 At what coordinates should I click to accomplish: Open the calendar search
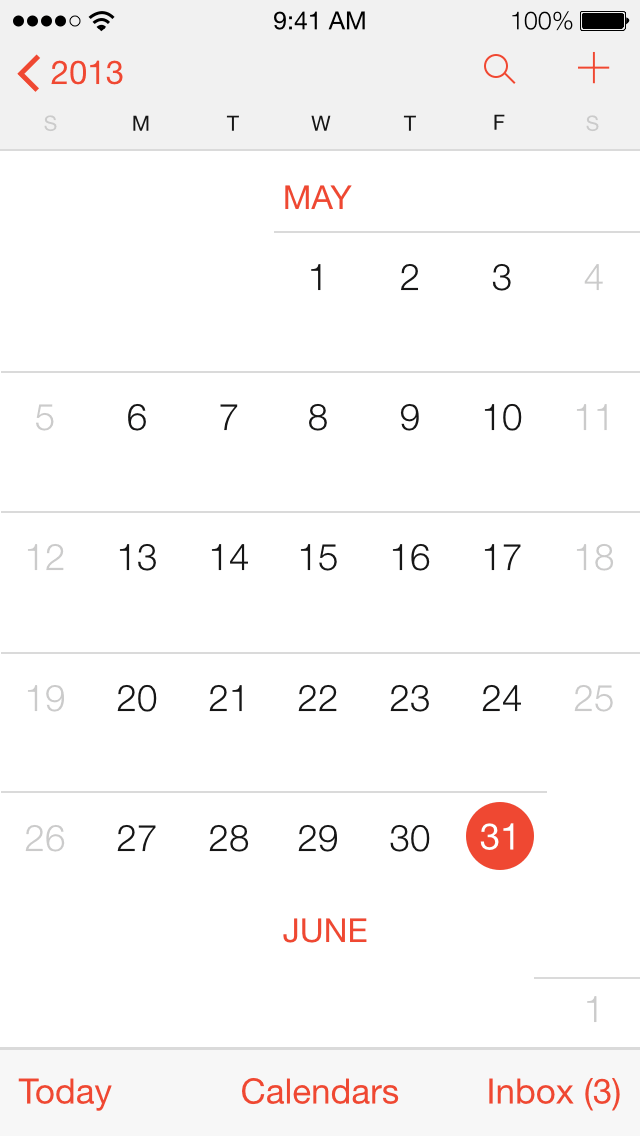(x=499, y=70)
